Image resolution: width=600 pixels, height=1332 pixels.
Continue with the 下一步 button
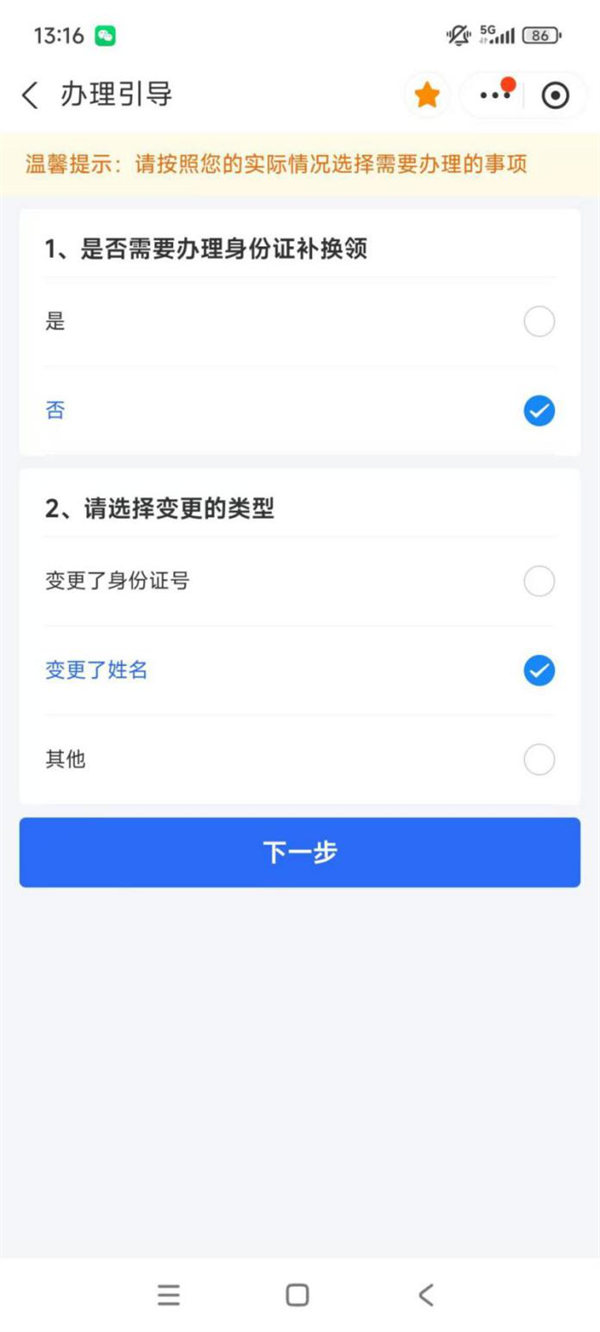[300, 852]
